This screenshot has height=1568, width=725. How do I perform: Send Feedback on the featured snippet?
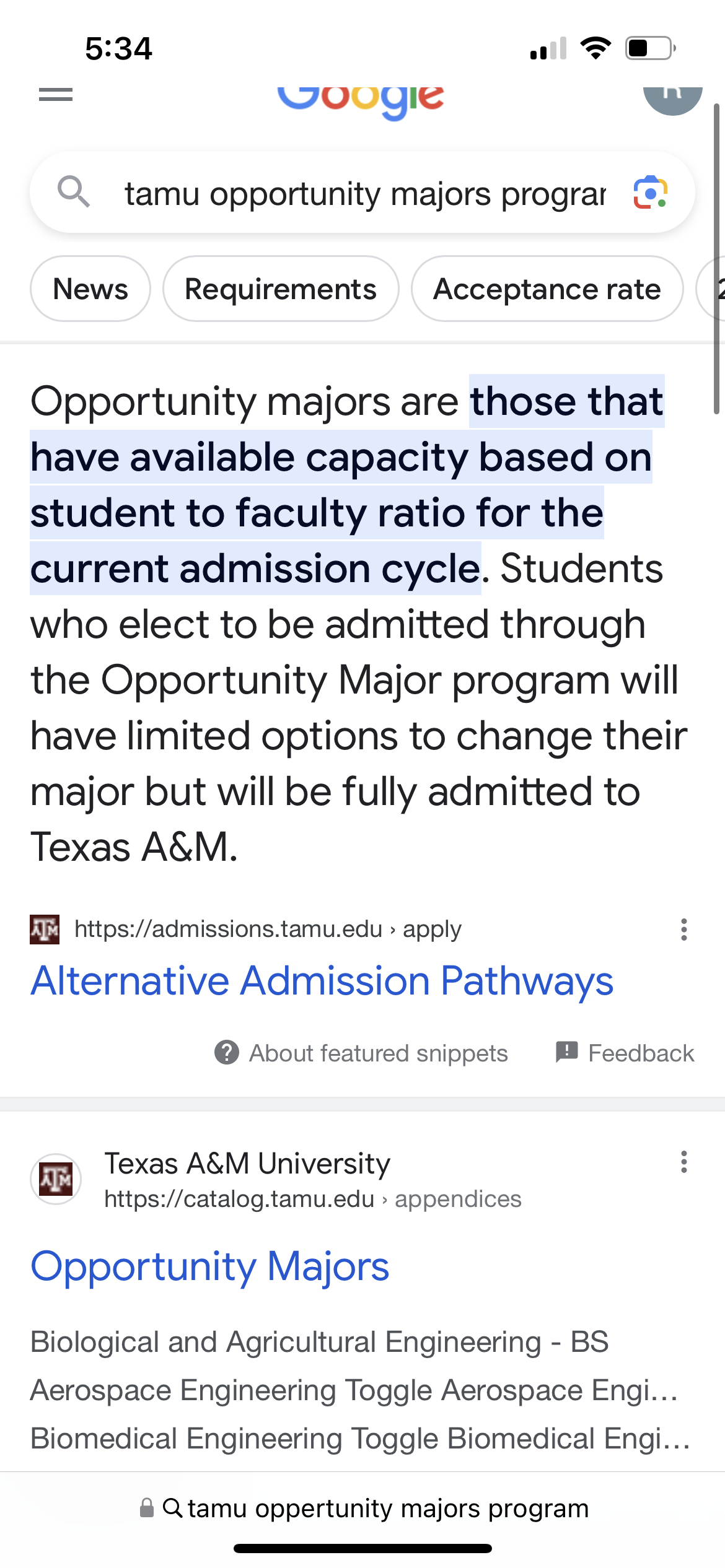(x=625, y=1053)
